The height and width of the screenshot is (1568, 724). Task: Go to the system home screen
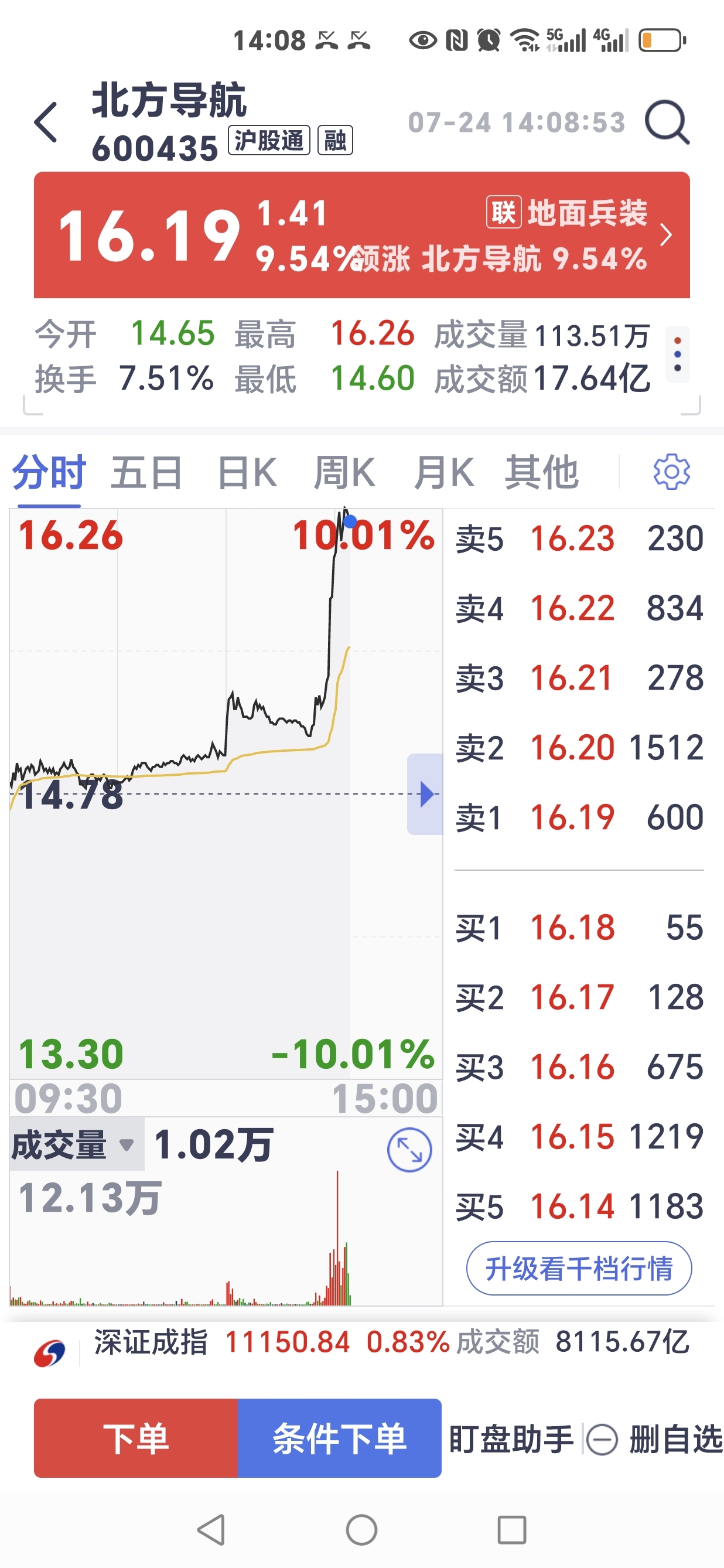tap(361, 1530)
